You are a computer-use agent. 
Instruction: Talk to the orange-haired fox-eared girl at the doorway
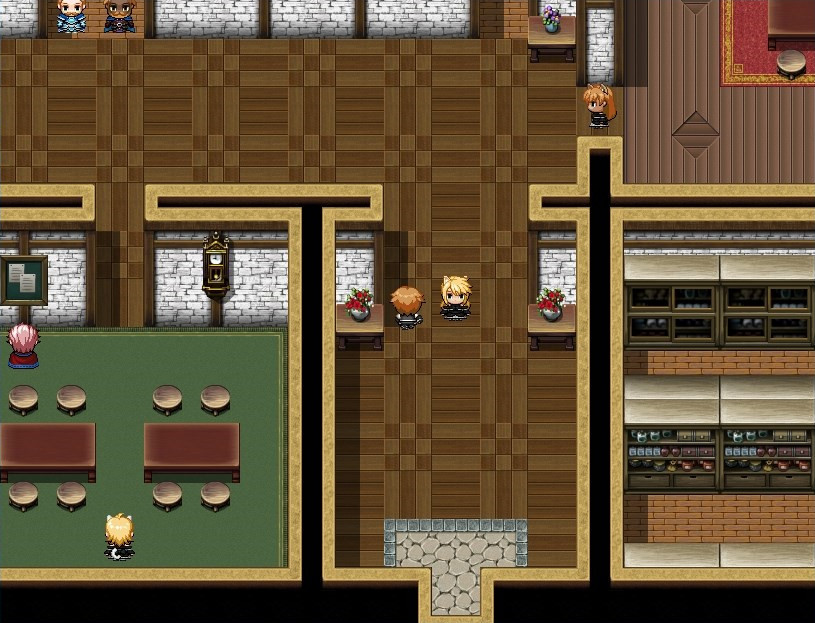599,106
